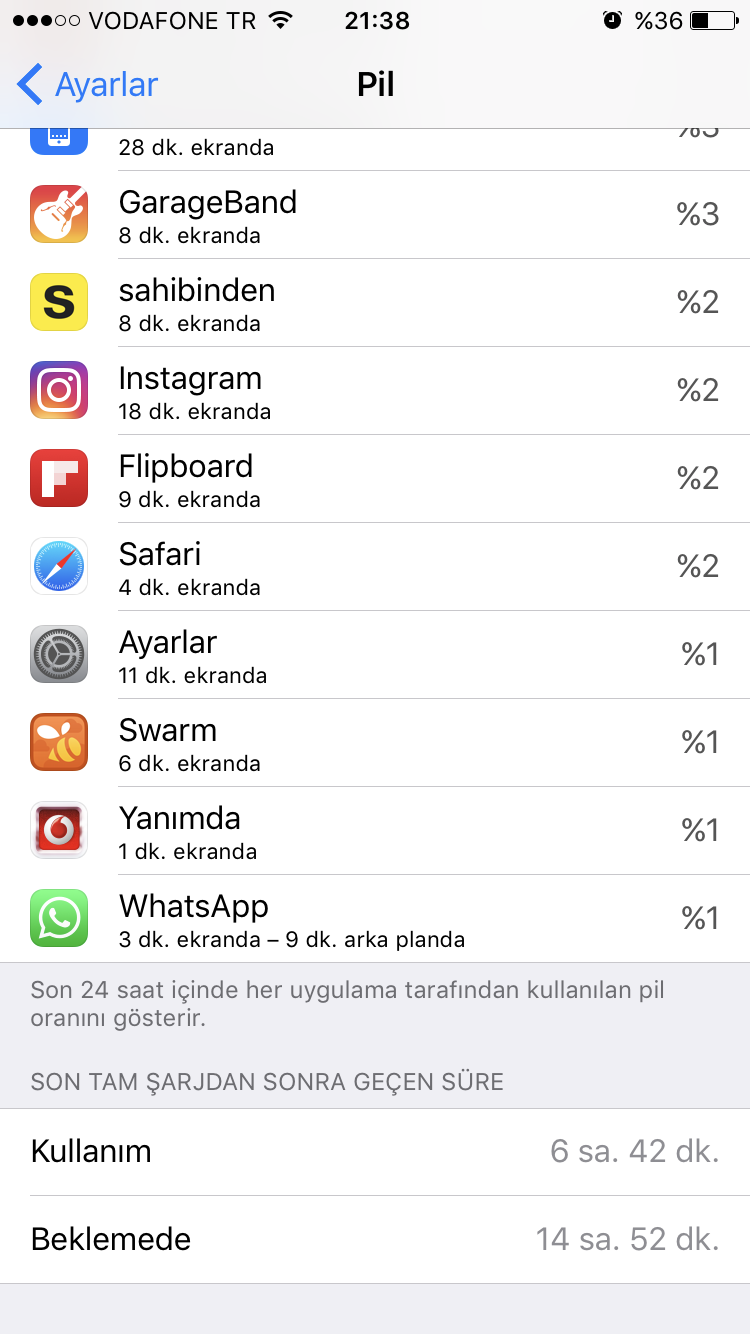
Task: Select the sahibinden usage row
Action: coord(375,303)
